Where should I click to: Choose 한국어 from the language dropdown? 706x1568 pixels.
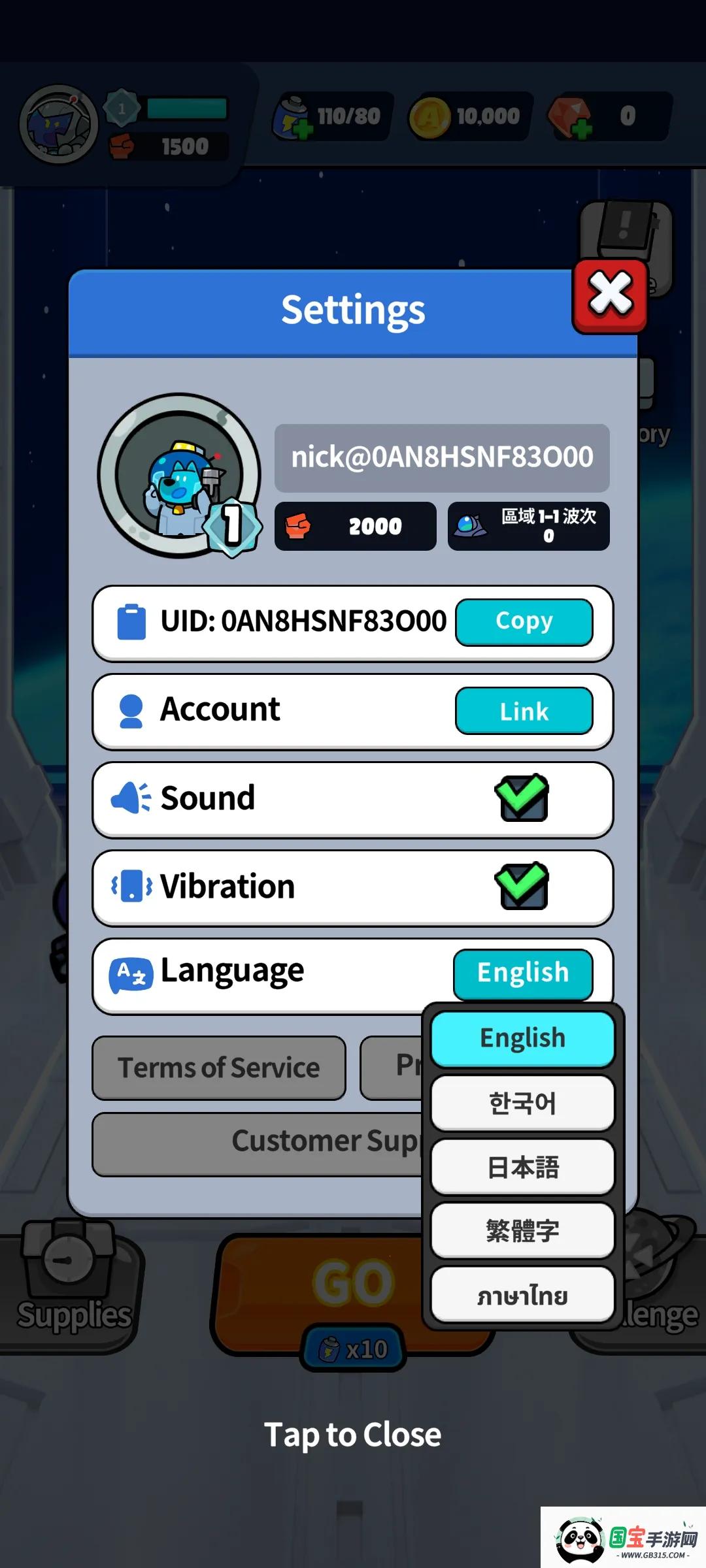(x=522, y=1103)
